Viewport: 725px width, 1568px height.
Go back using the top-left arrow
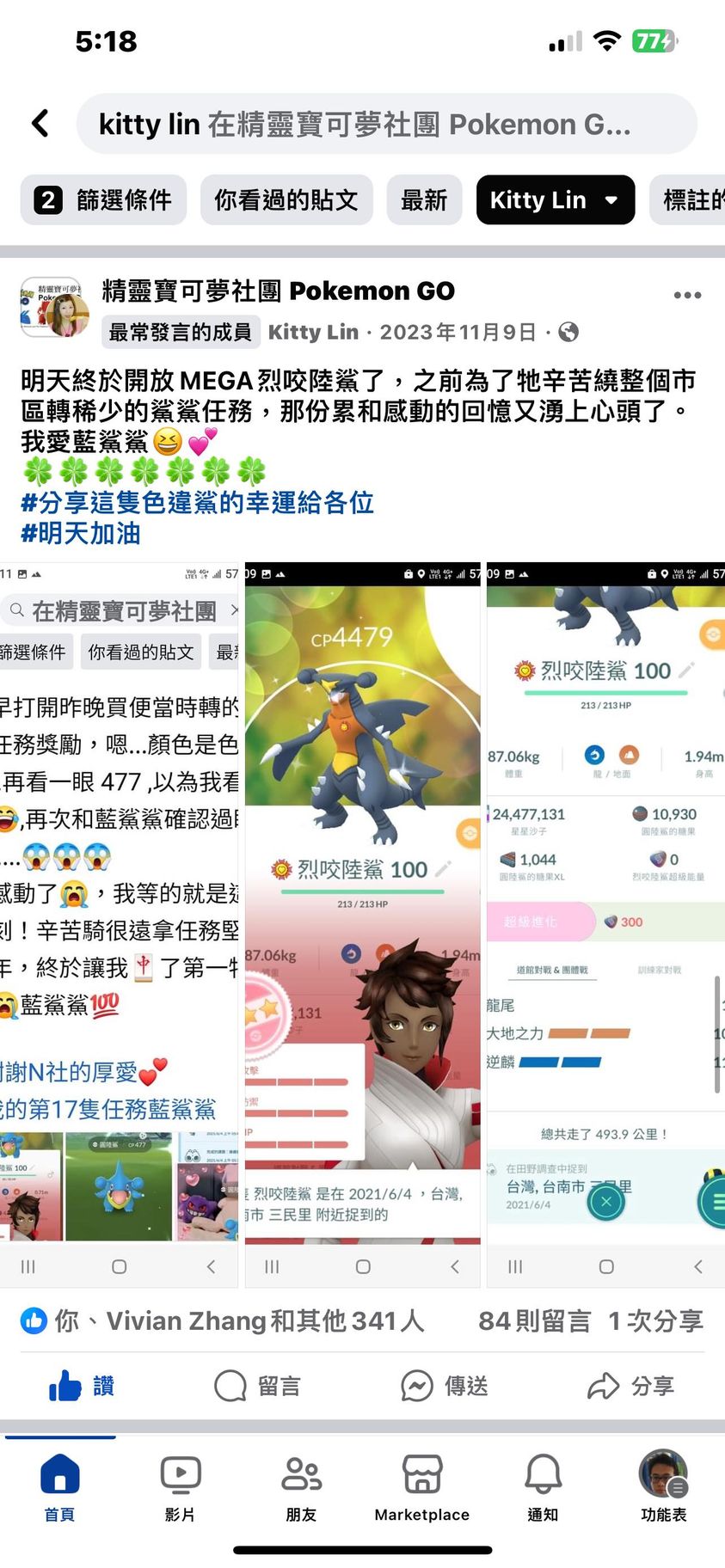[x=40, y=124]
